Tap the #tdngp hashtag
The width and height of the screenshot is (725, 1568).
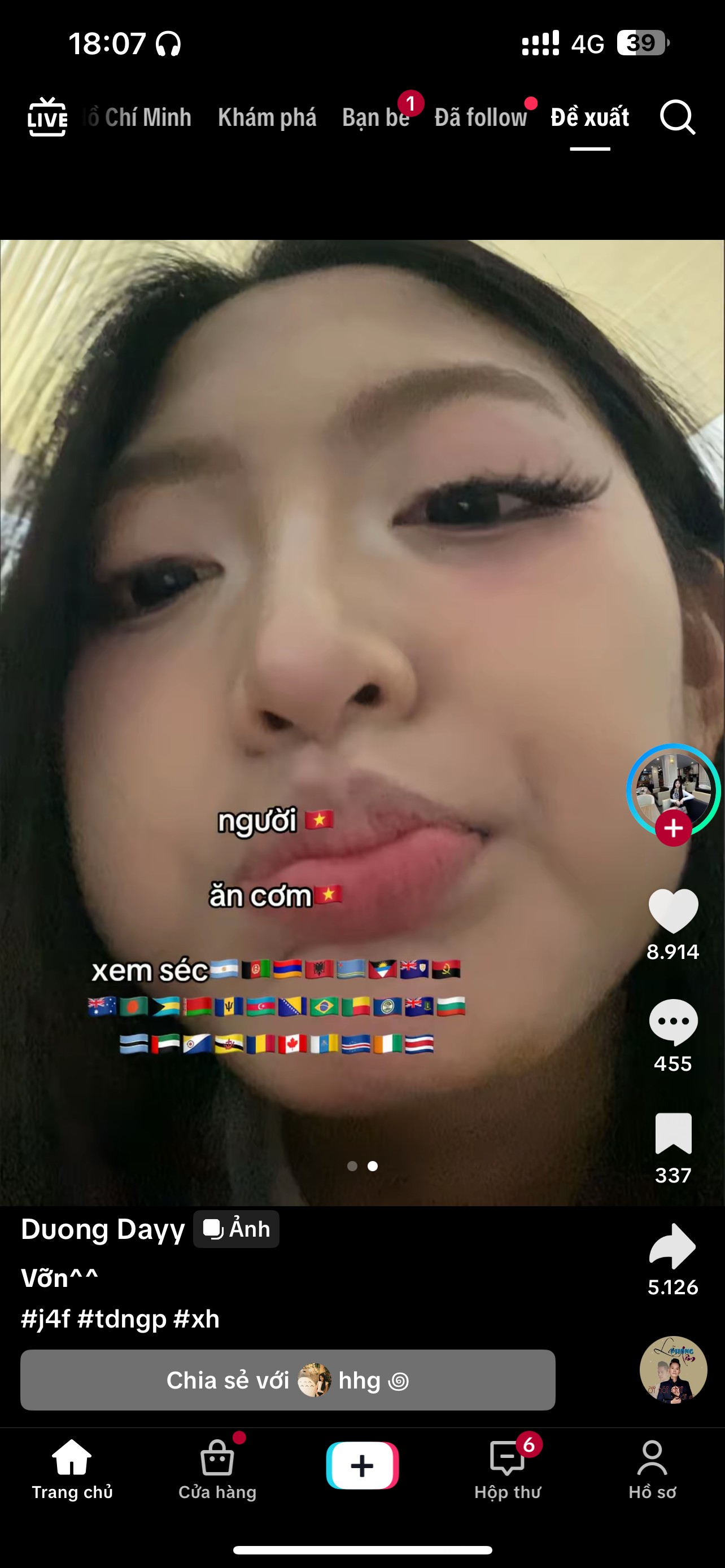tap(122, 1319)
